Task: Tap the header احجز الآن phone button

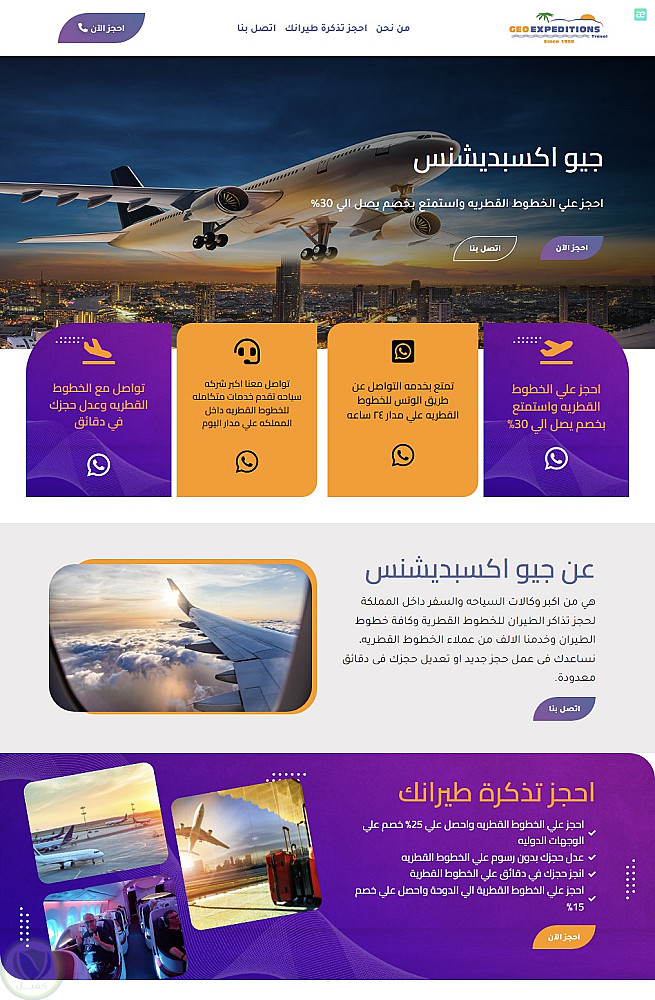Action: (x=101, y=28)
